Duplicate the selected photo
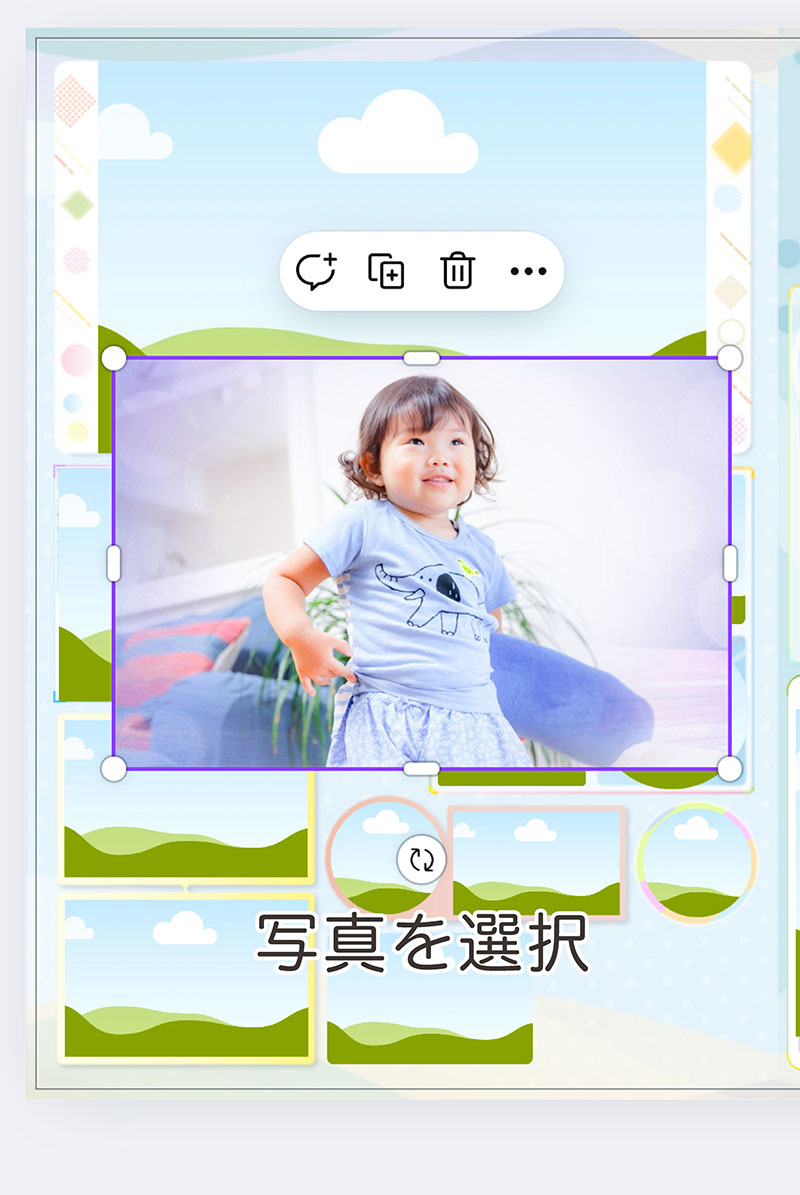800x1195 pixels. pyautogui.click(x=386, y=271)
